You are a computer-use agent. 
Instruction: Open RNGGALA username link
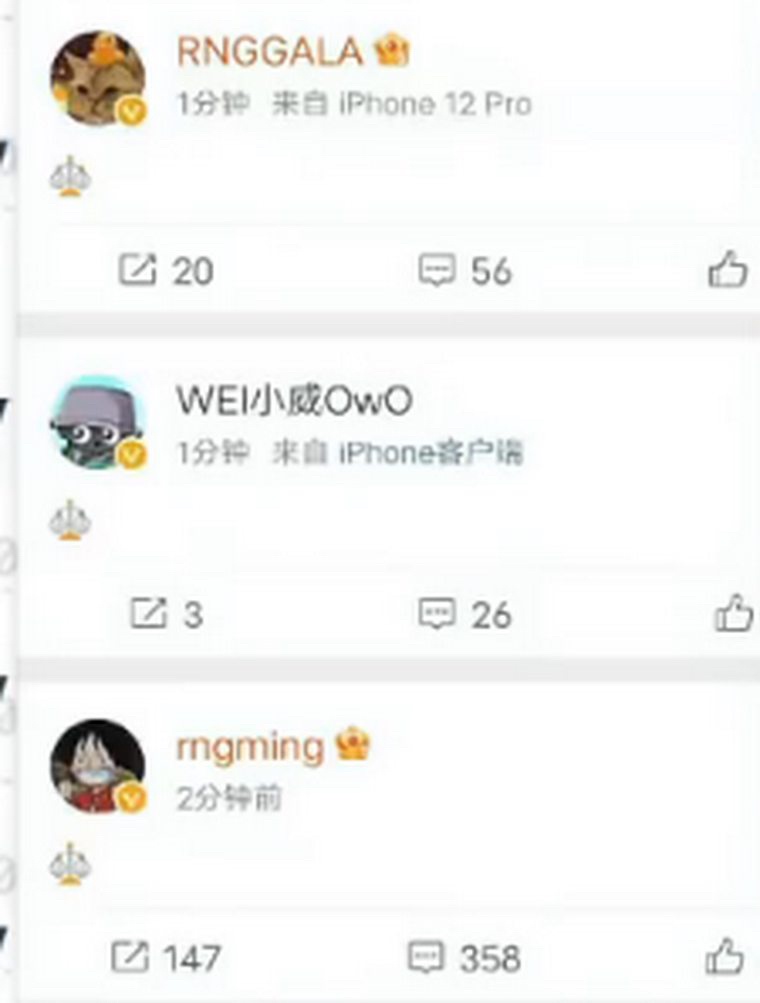pyautogui.click(x=268, y=52)
